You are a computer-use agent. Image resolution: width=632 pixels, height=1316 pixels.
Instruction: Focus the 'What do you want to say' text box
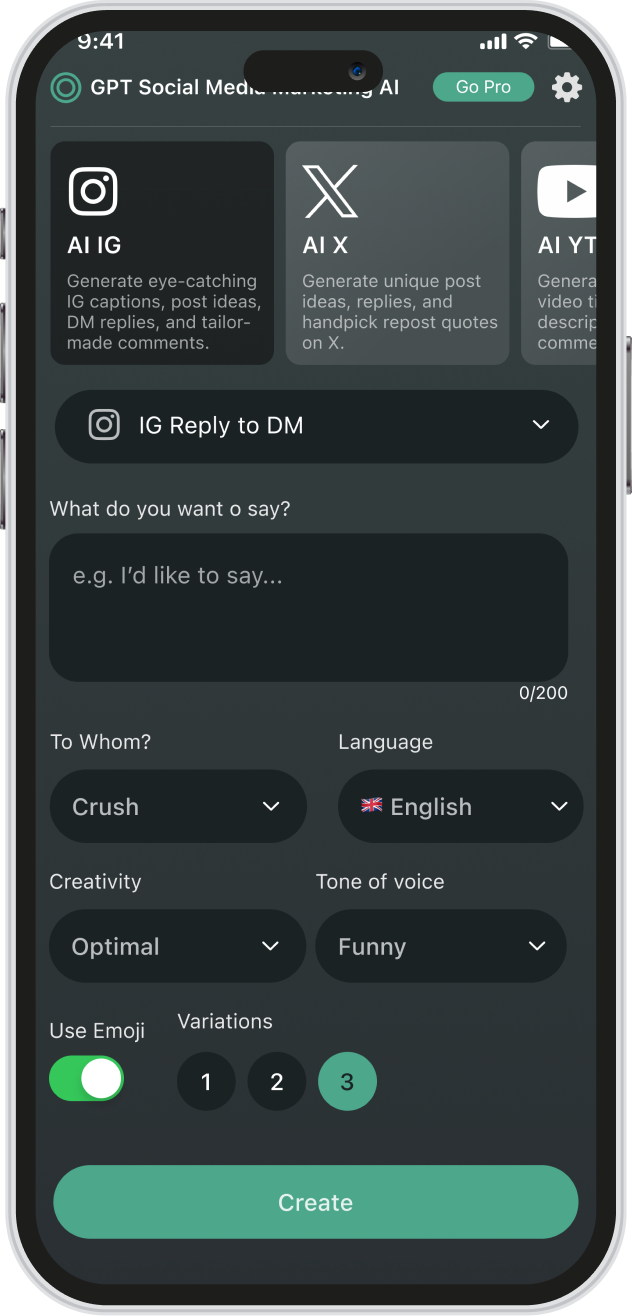[x=308, y=607]
